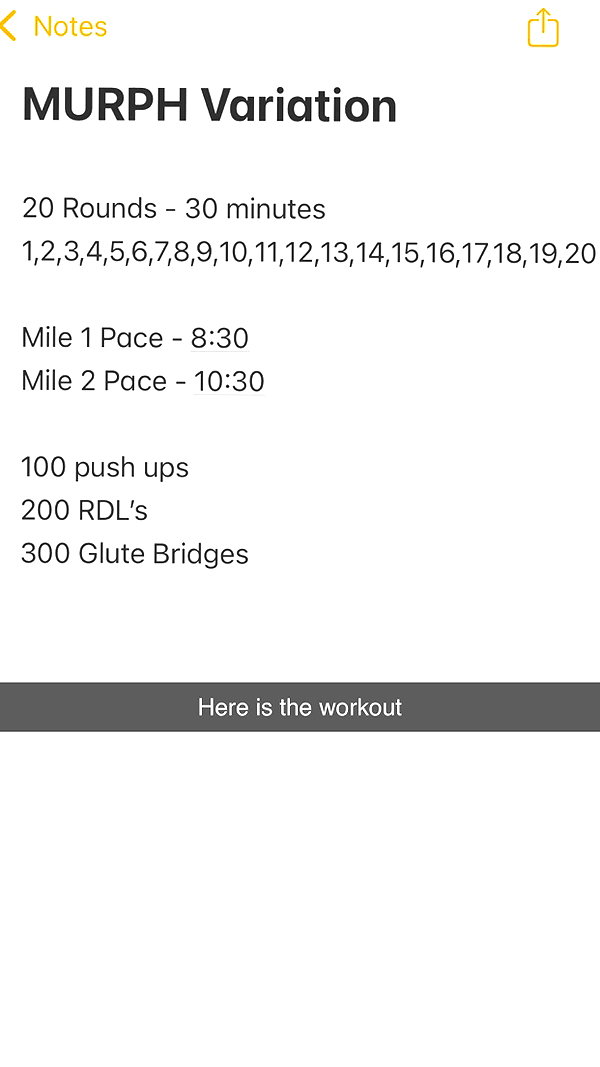Viewport: 600px width, 1067px height.
Task: Go back to the Notes list
Action: (54, 27)
